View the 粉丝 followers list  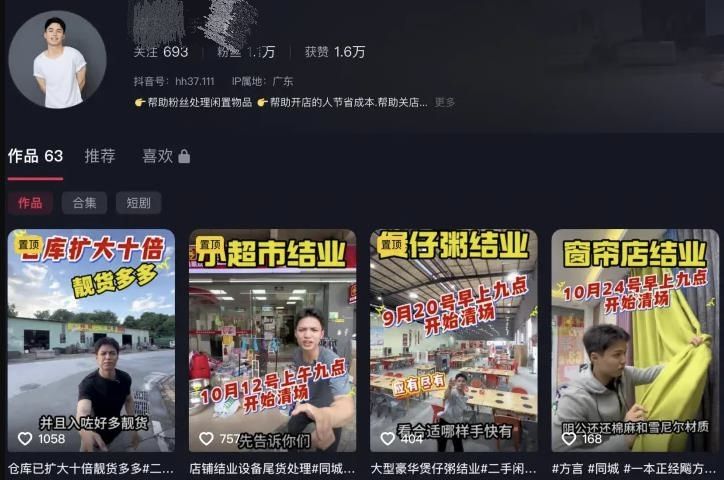[246, 52]
